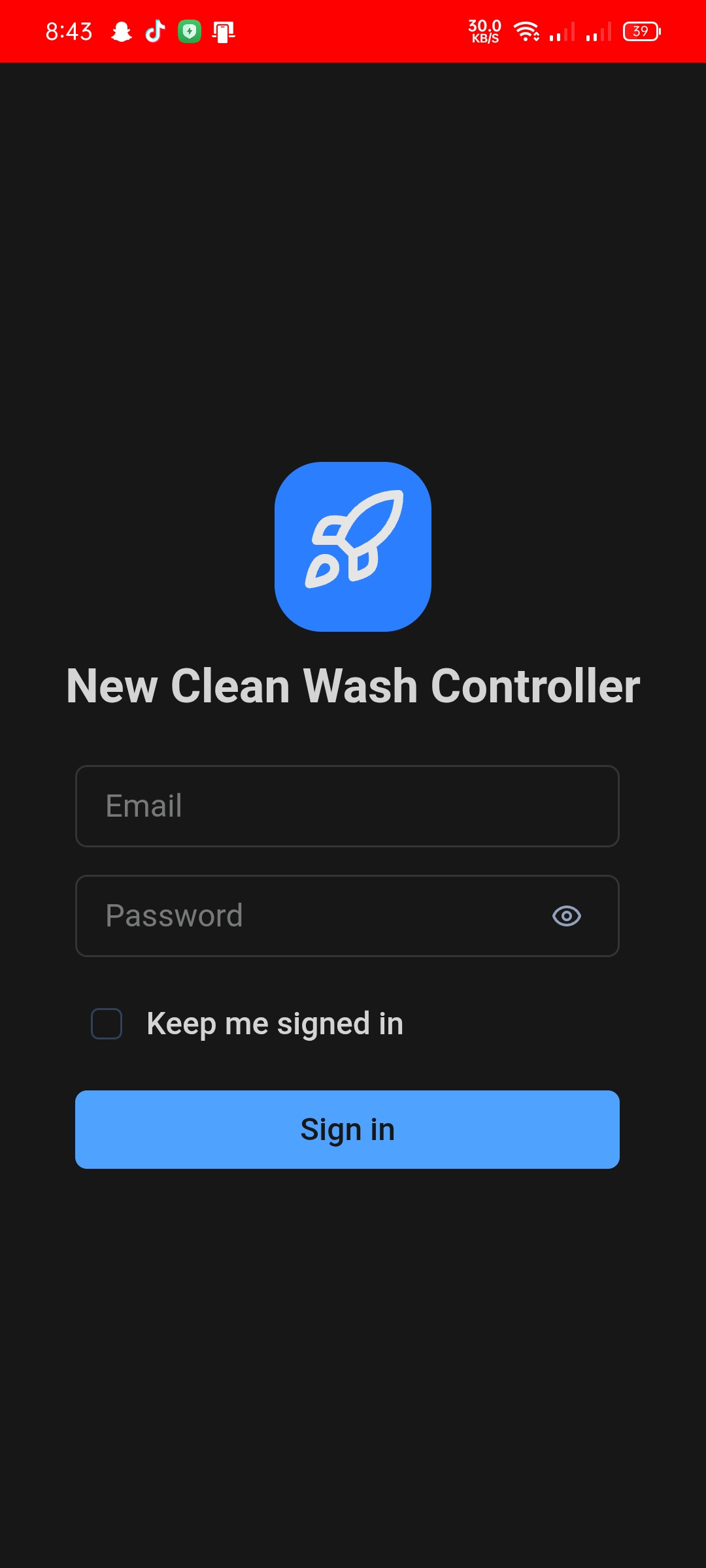Show password with the eye icon
Viewport: 706px width, 1568px height.
[566, 916]
